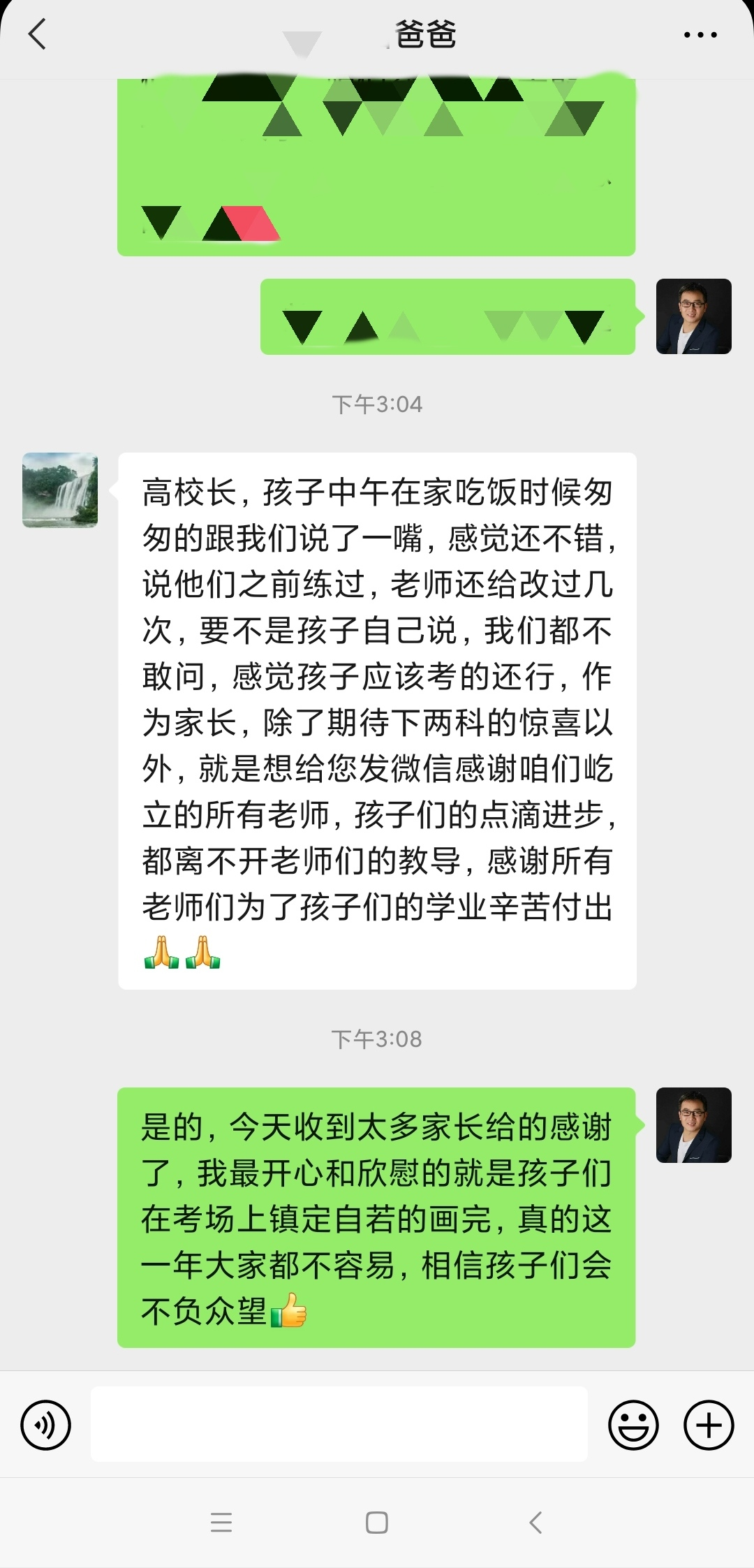This screenshot has width=754, height=1568.
Task: Tap your avatar beside the 是的 reply
Action: 693,1124
